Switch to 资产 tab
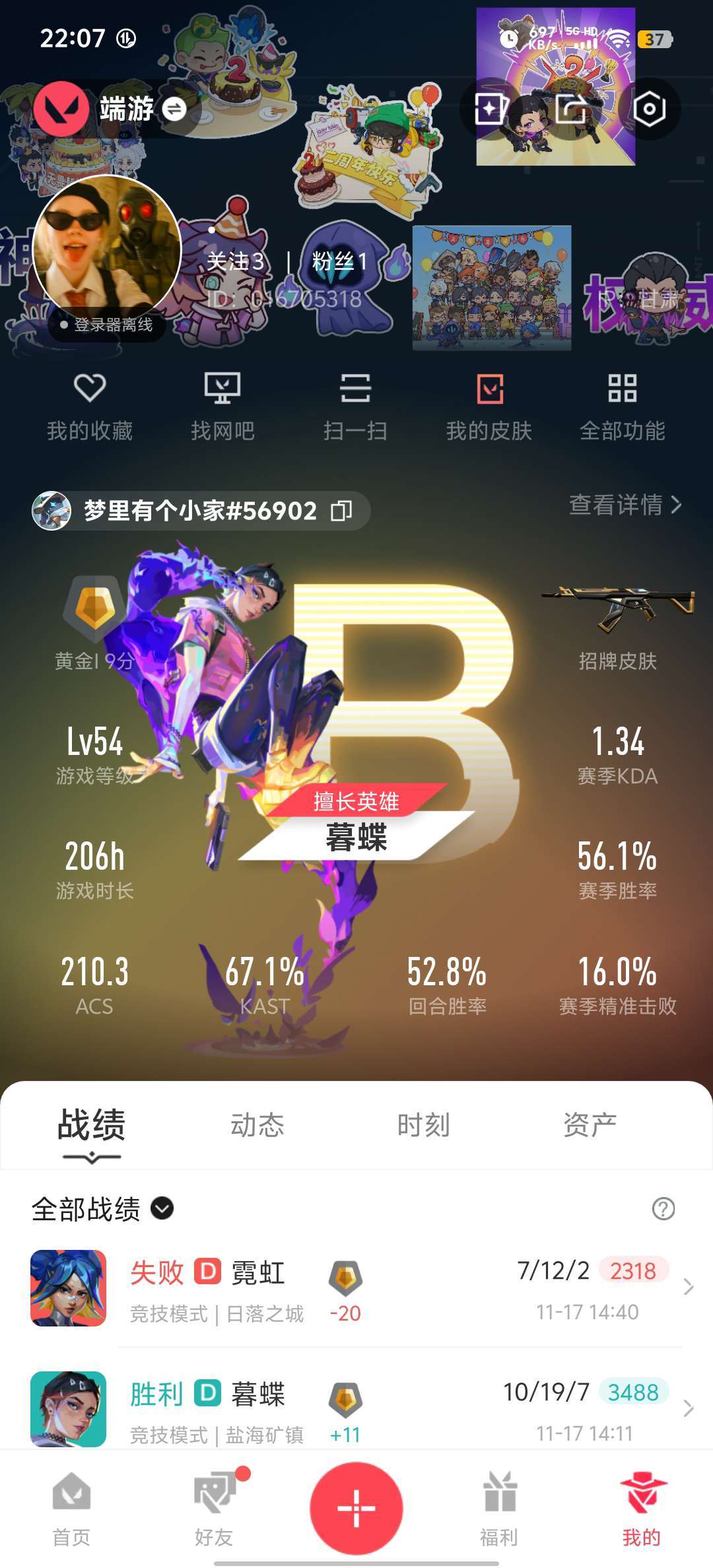 (590, 1125)
